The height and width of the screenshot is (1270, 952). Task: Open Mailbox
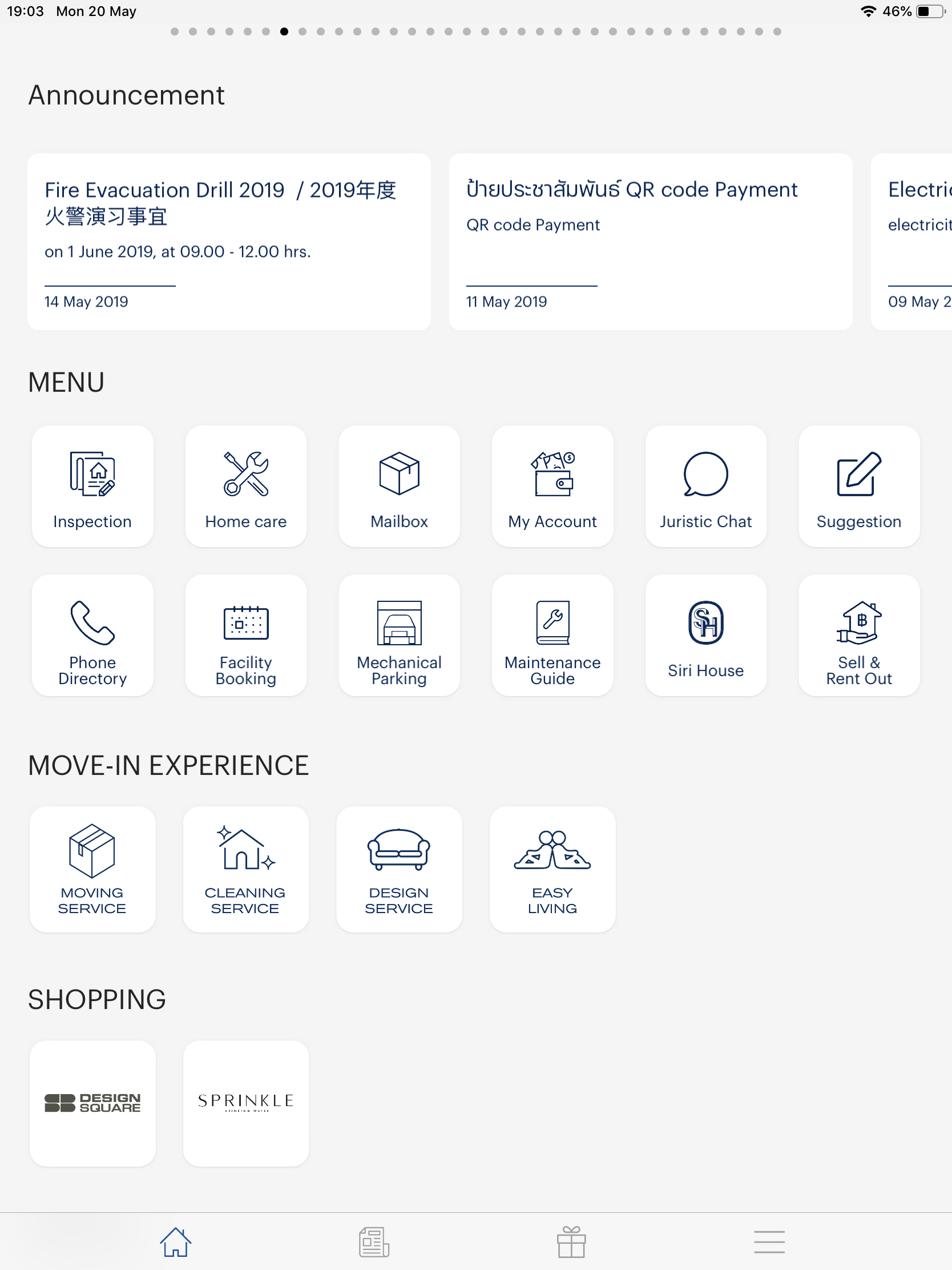pyautogui.click(x=399, y=487)
